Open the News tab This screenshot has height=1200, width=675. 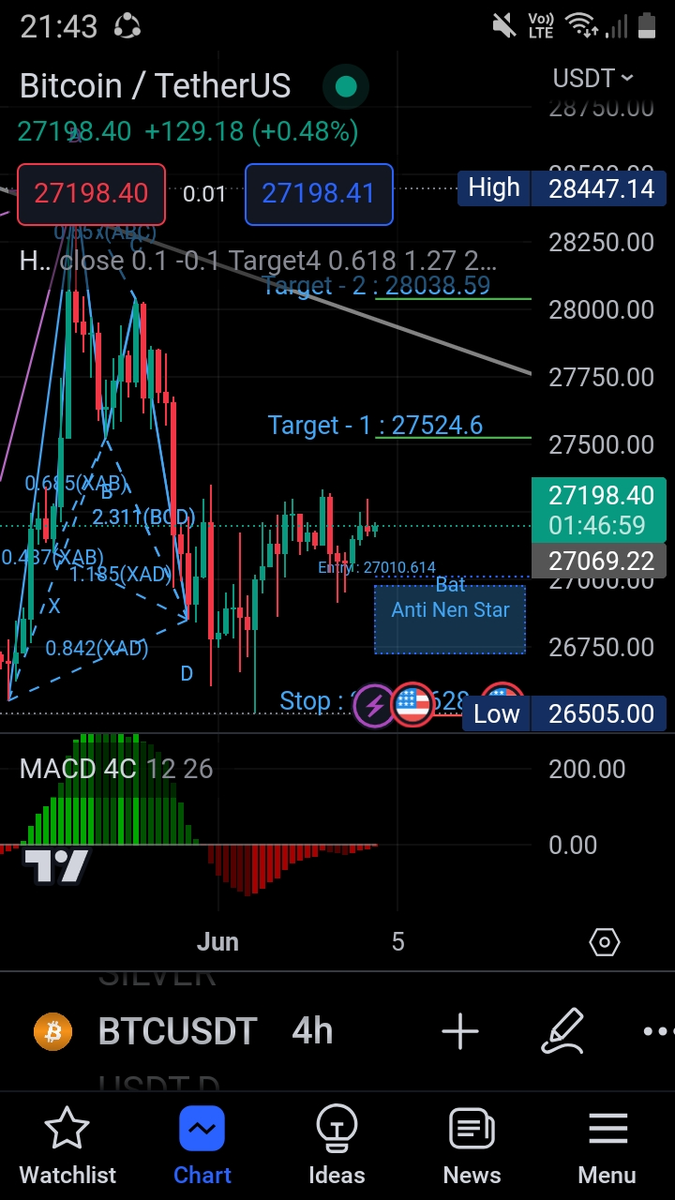tap(472, 1147)
